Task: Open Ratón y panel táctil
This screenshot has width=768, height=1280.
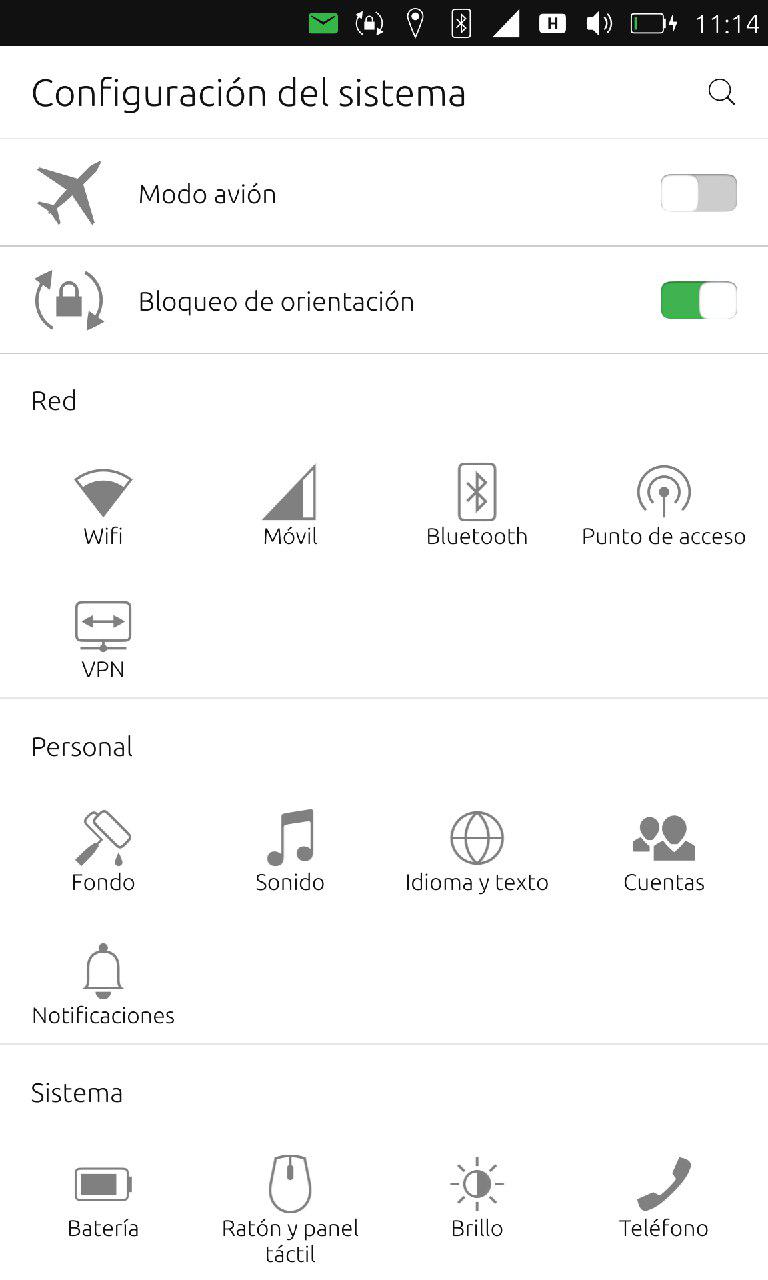Action: click(x=290, y=1205)
